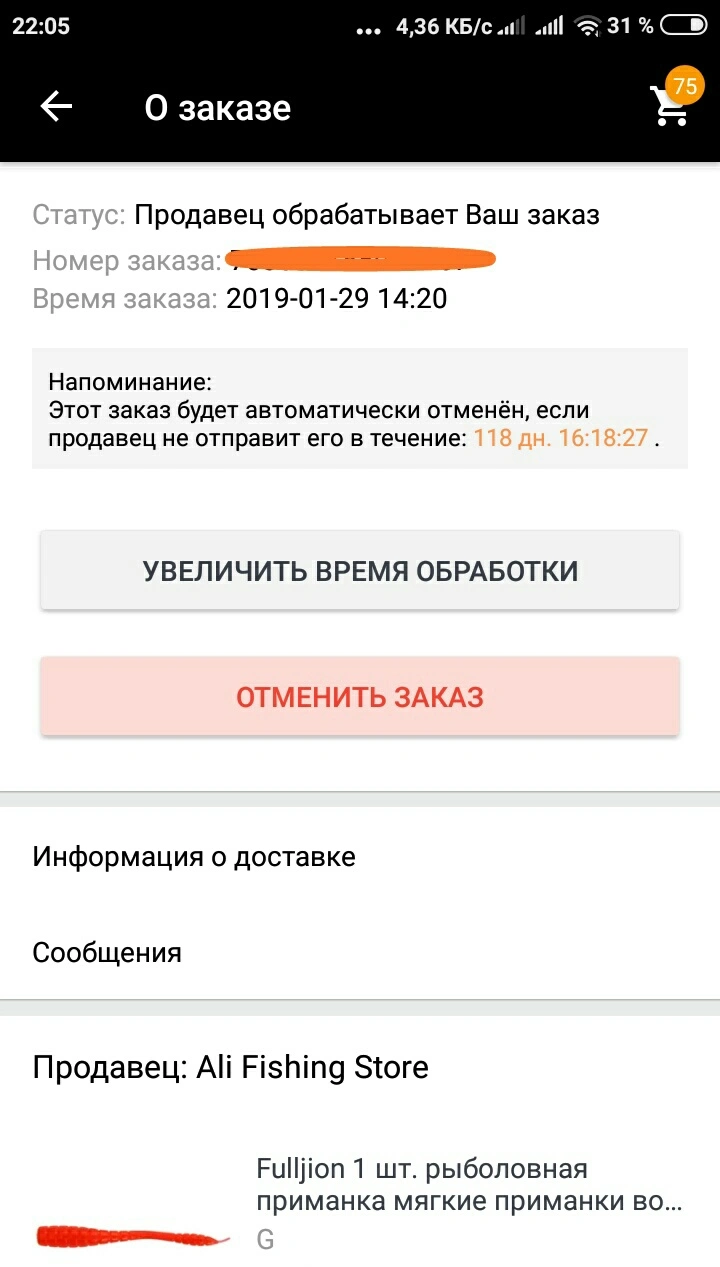Cancel the order with Отменить заказ
The image size is (720, 1267).
(x=360, y=697)
